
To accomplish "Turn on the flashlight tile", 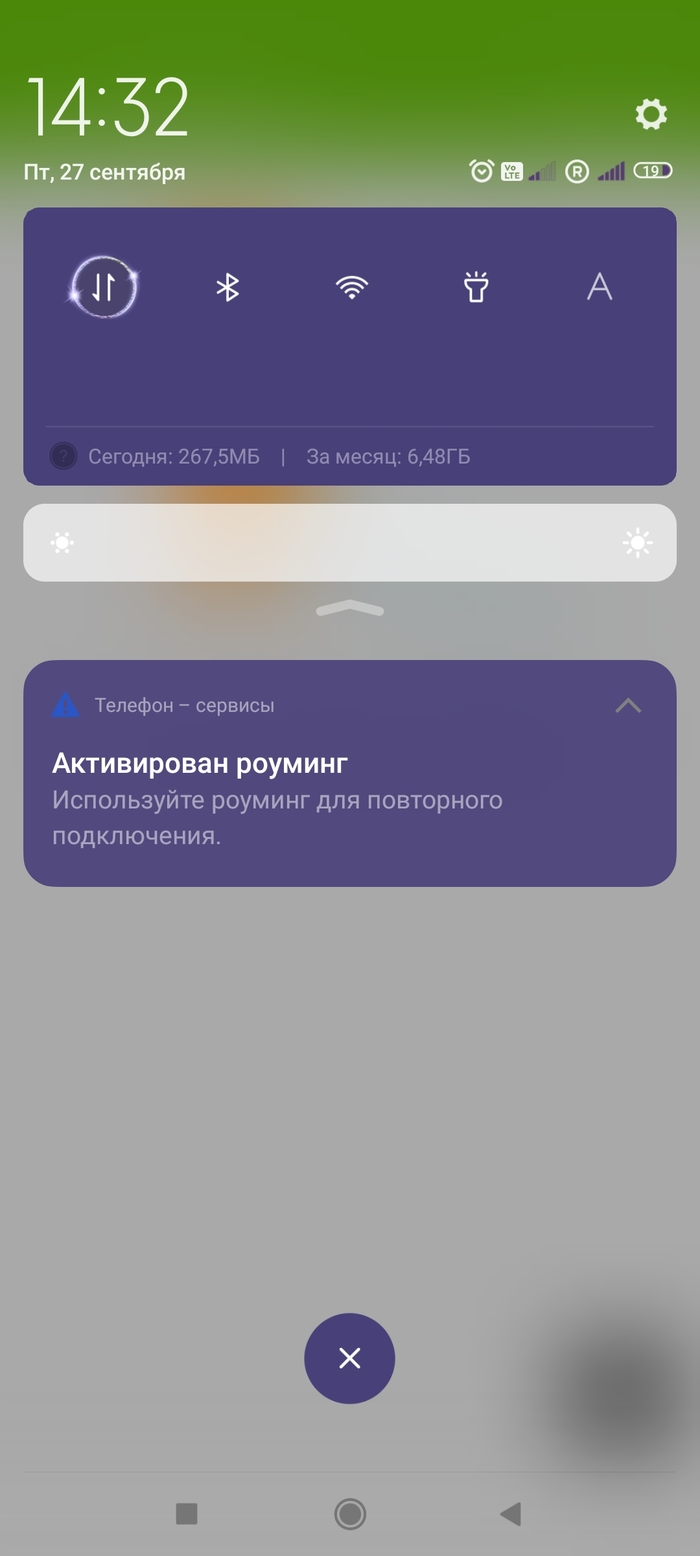I will pos(475,288).
